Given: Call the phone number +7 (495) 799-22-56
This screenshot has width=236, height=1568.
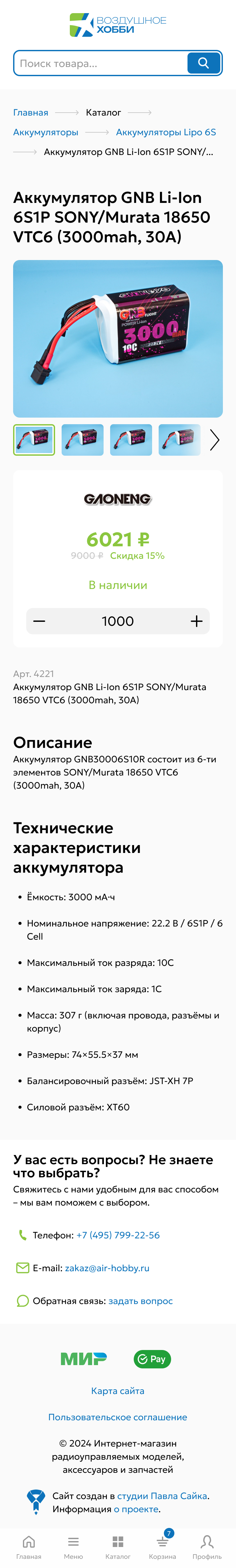Looking at the screenshot, I should (118, 1235).
